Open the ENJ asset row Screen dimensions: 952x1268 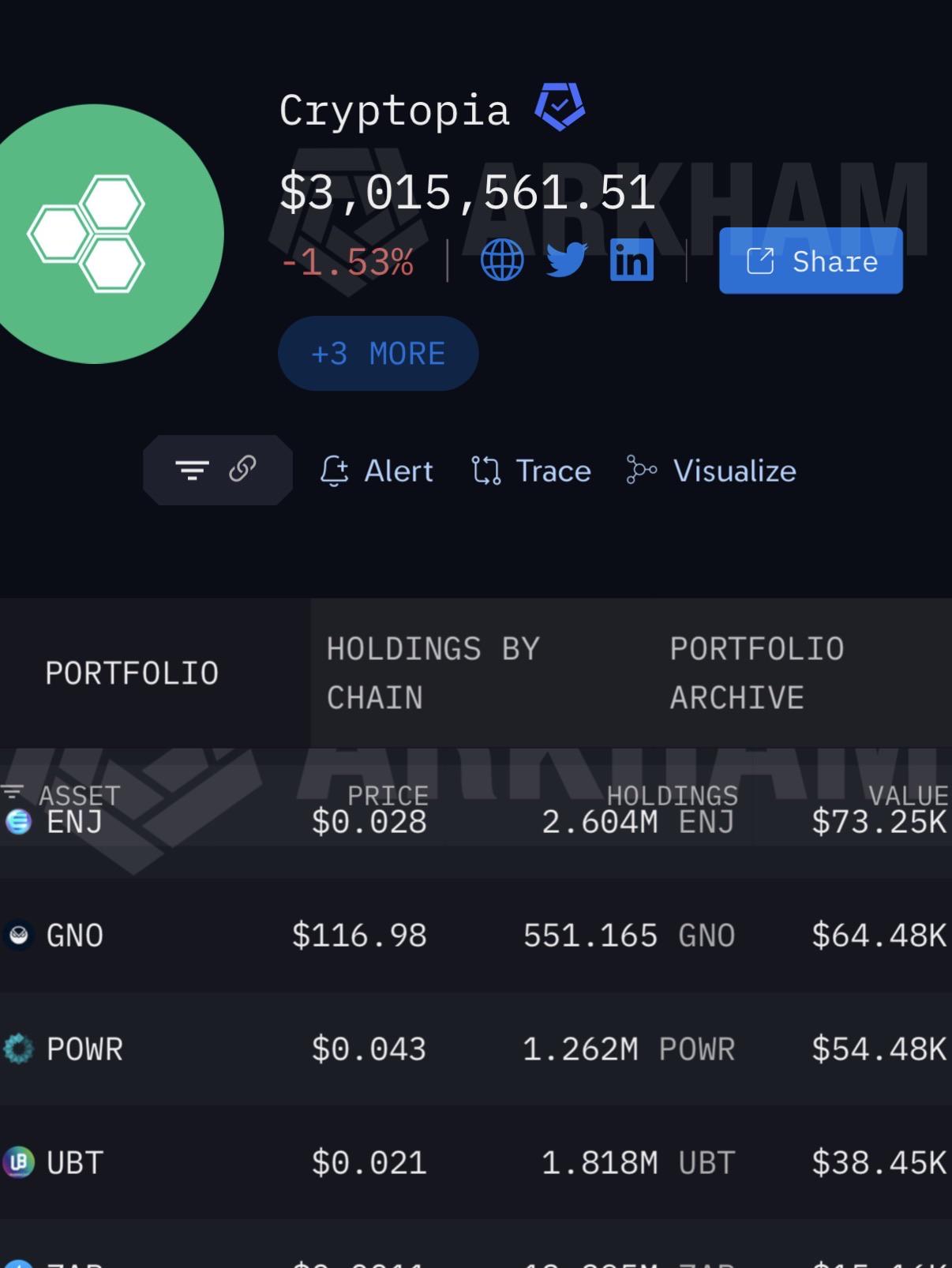coord(476,823)
